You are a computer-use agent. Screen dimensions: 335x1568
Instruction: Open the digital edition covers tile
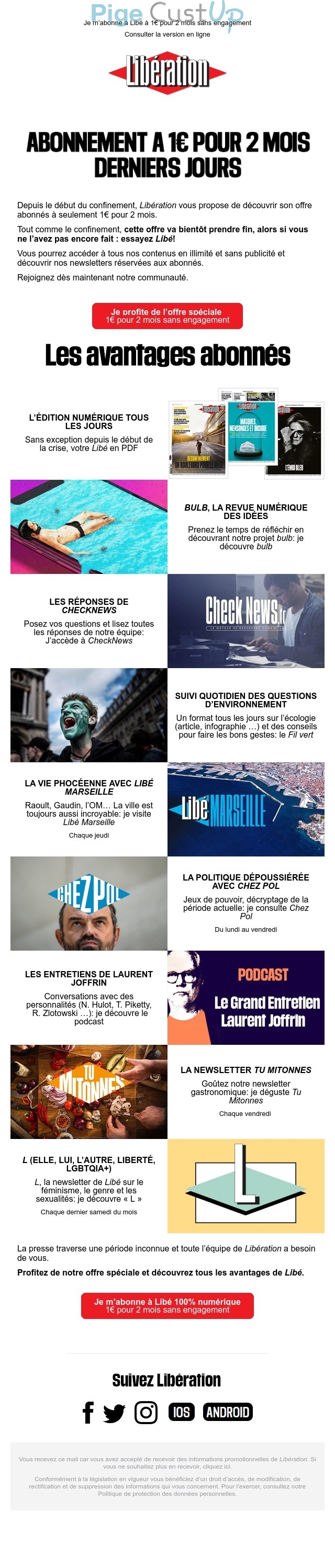point(246,433)
